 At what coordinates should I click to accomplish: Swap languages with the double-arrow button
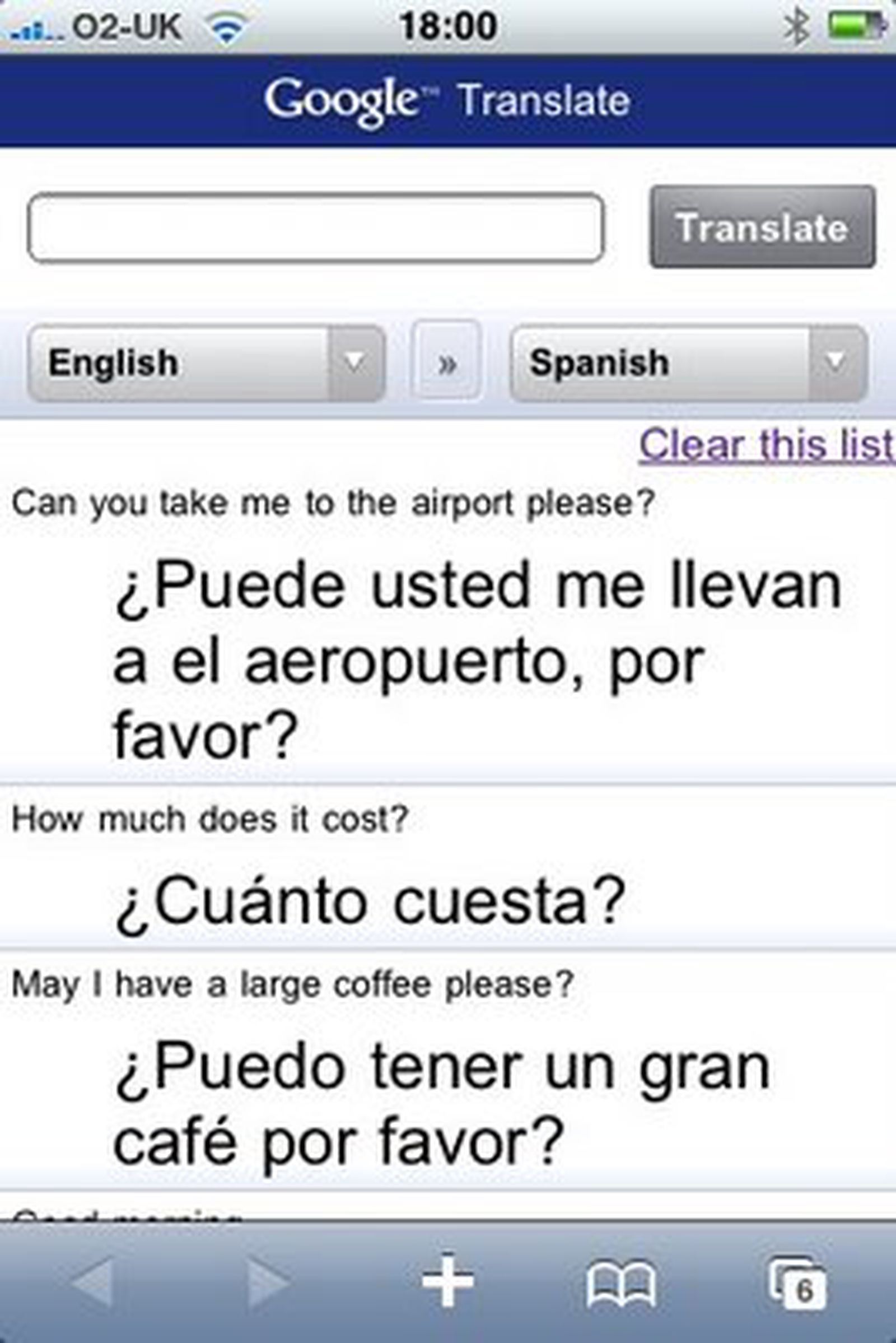[447, 361]
